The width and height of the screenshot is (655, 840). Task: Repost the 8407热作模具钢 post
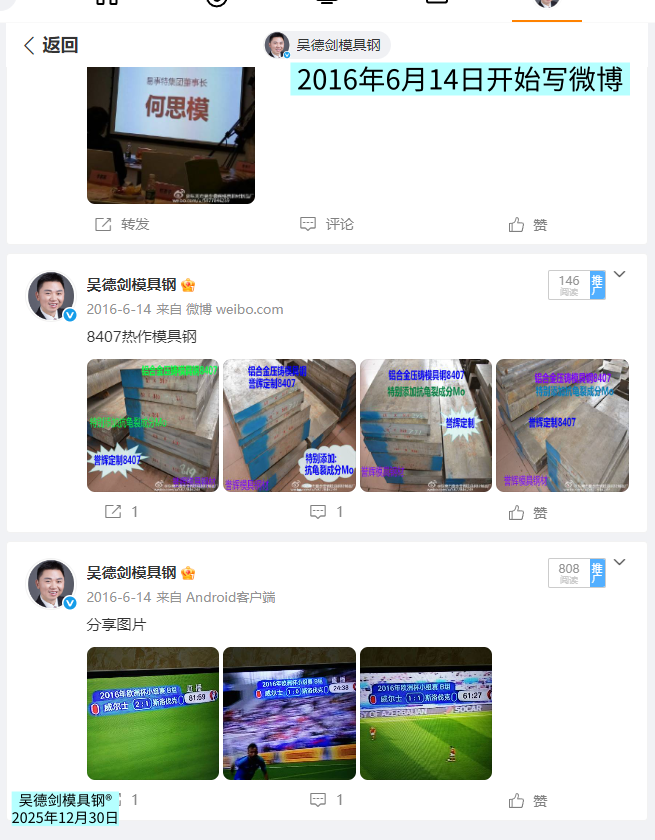[121, 511]
